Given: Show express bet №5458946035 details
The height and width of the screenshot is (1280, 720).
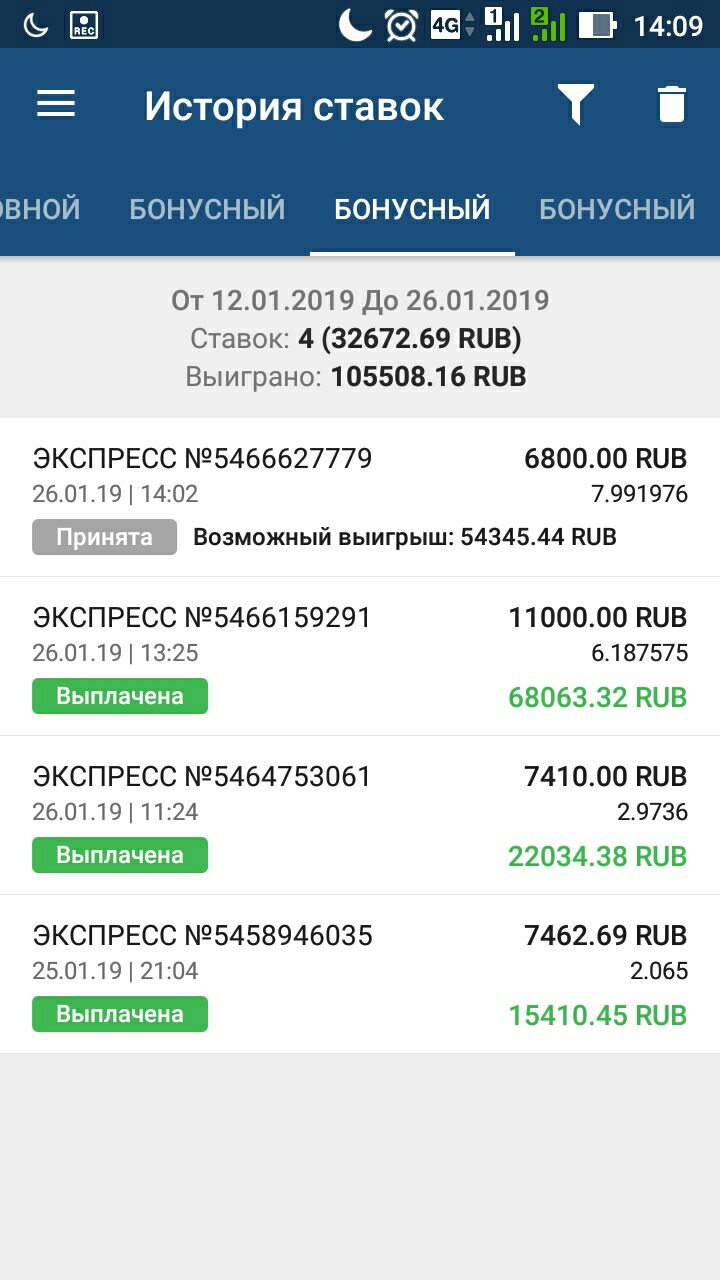Looking at the screenshot, I should pos(360,974).
